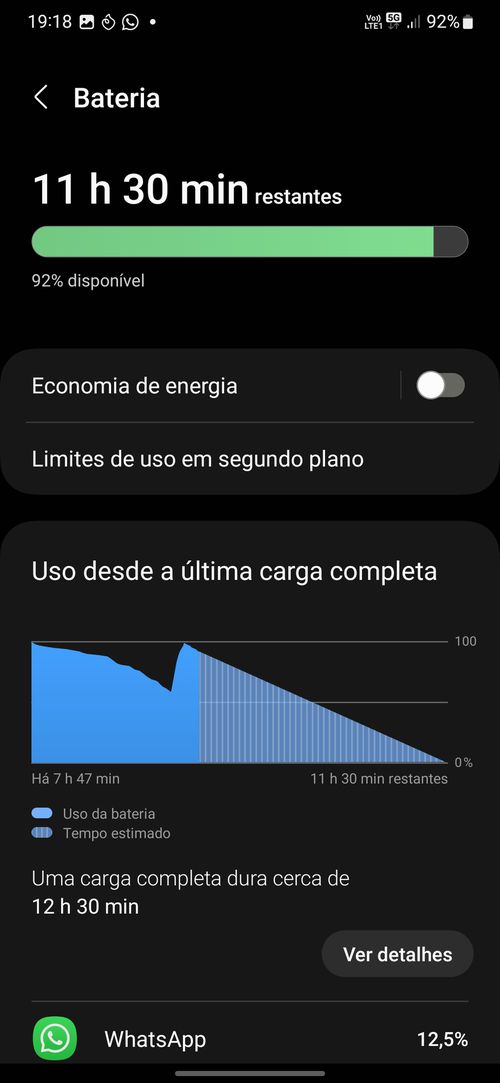
Task: Go back from the Bateria screen
Action: point(41,97)
